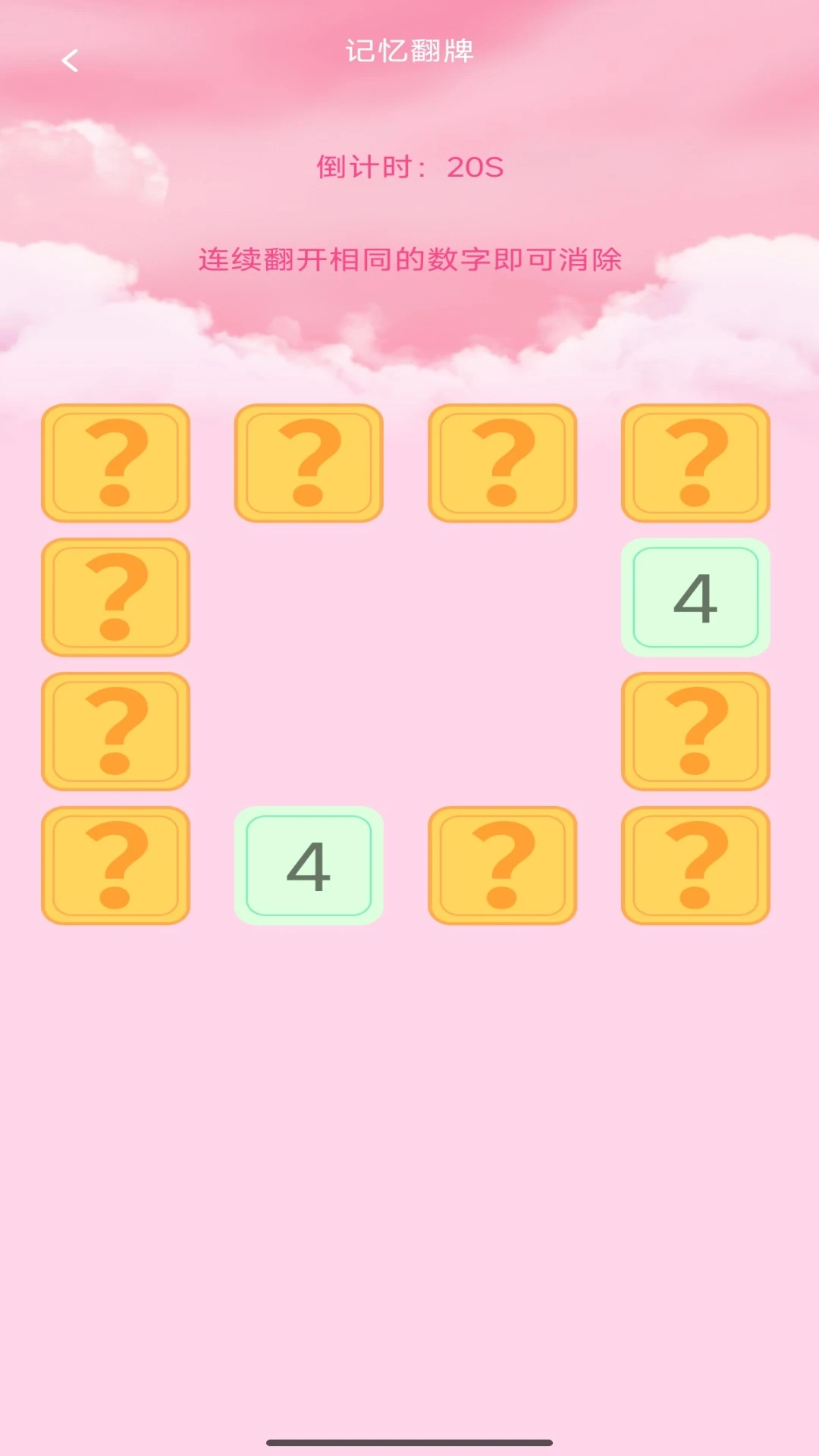Flip the hidden card at the bottom-left corner
This screenshot has height=1456, width=819.
(x=115, y=865)
